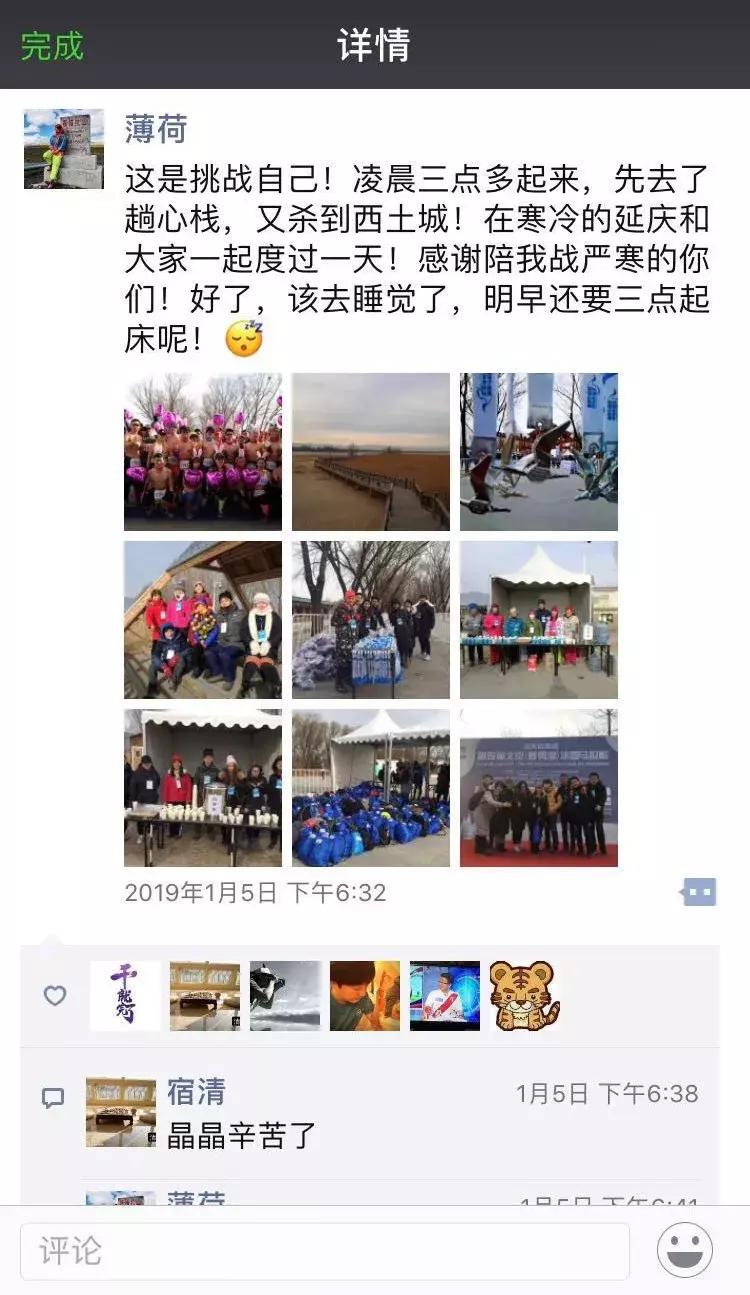The image size is (750, 1295).
Task: Tap the 详情 title bar
Action: click(375, 42)
